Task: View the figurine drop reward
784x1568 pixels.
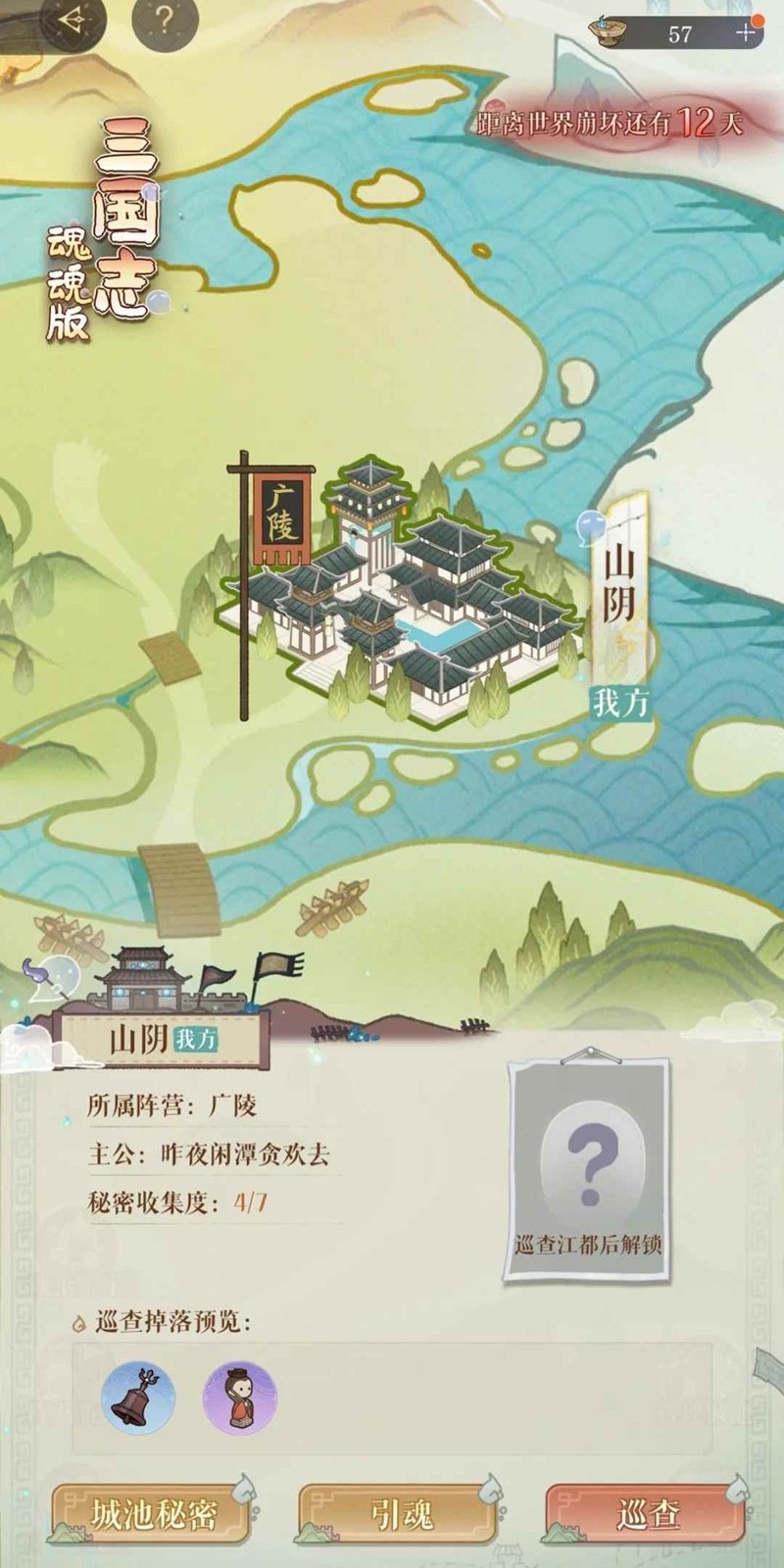Action: click(240, 1397)
